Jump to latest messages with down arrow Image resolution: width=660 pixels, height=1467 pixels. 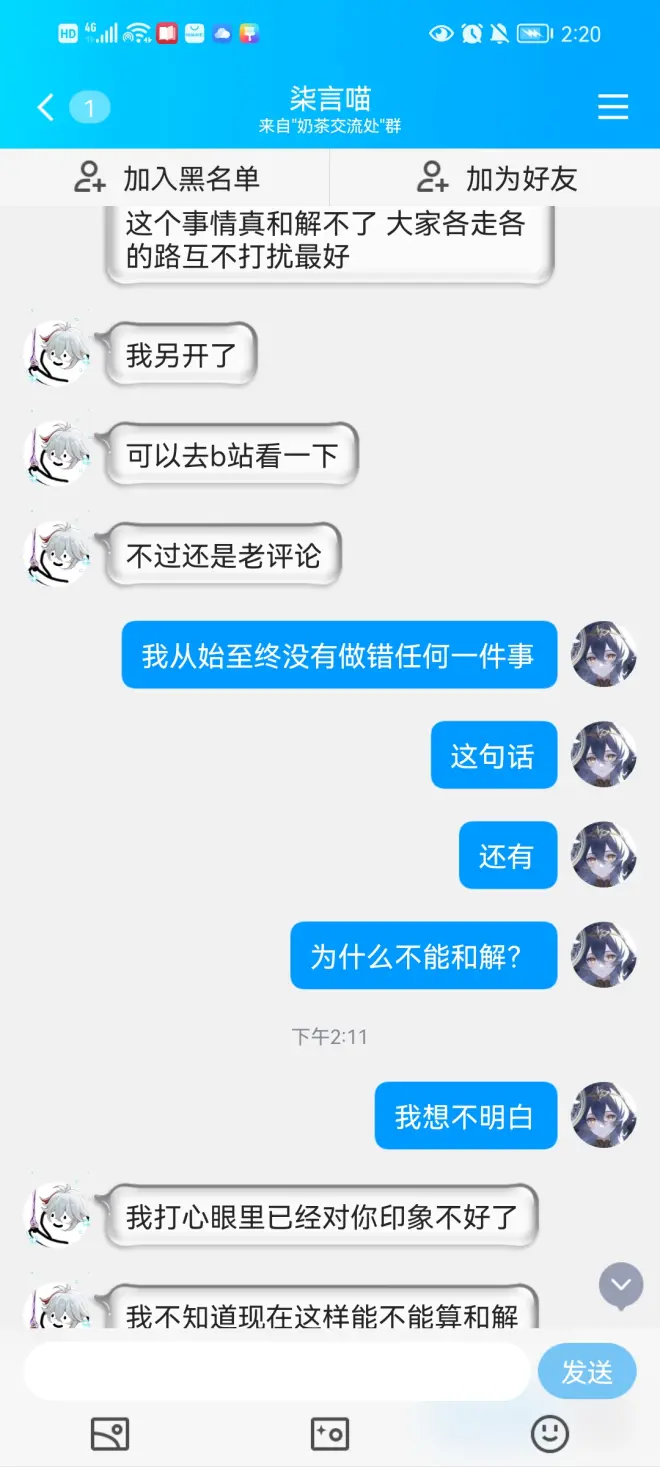coord(621,1286)
